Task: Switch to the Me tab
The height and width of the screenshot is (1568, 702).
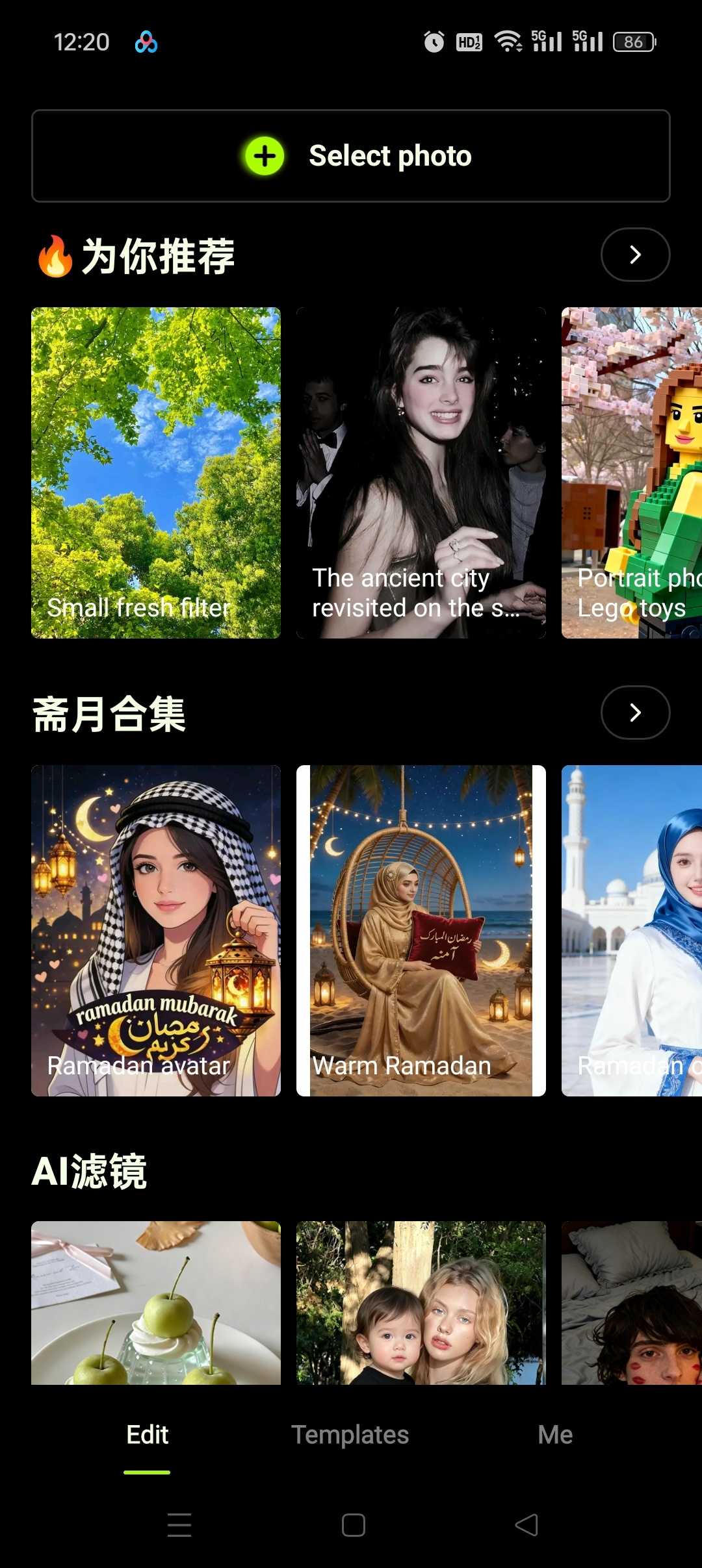Action: point(555,1435)
